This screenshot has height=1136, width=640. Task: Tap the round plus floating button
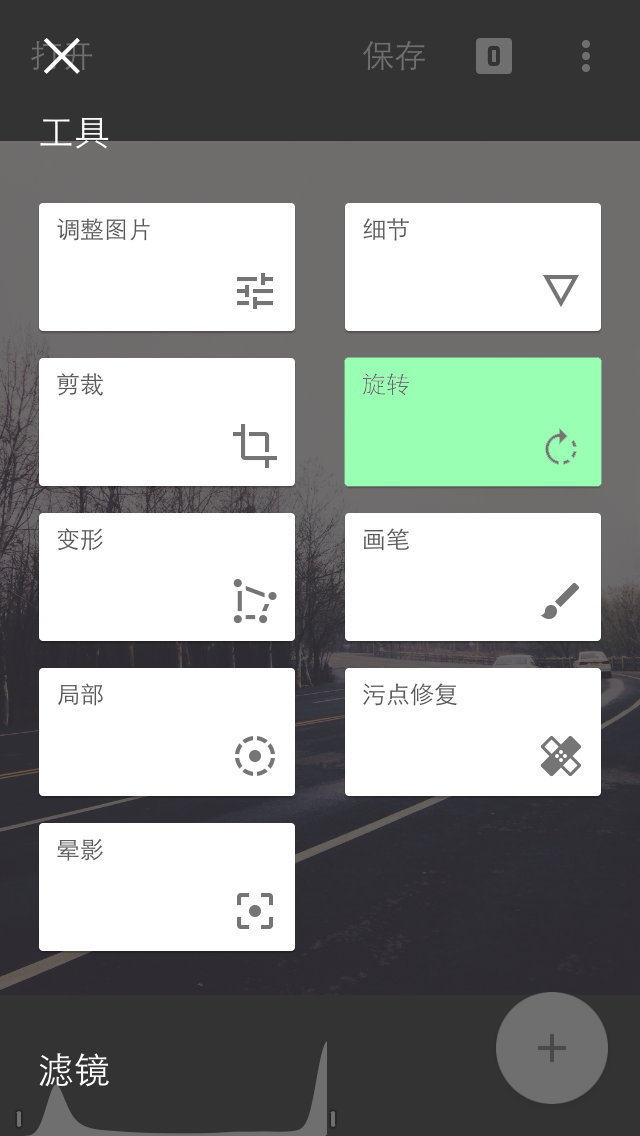coord(552,1048)
